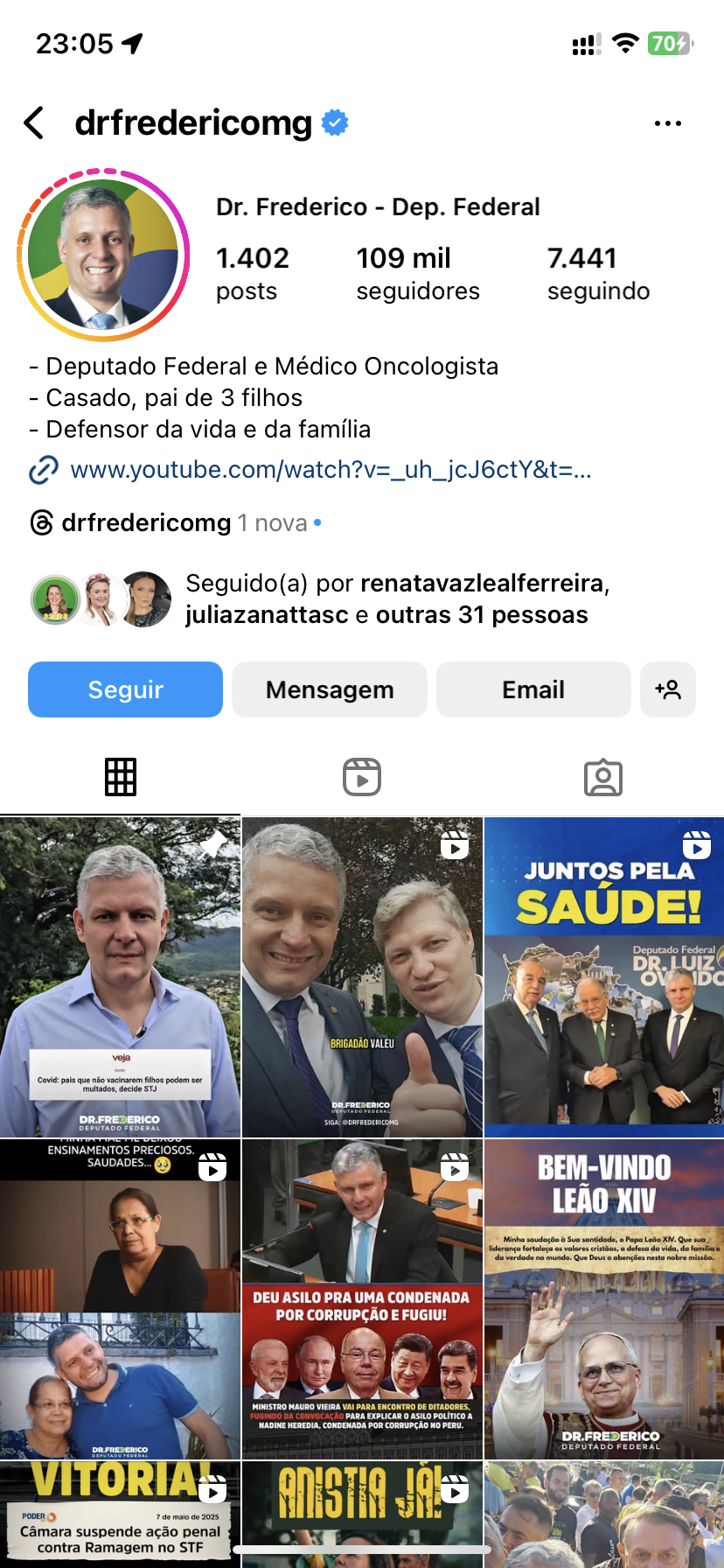Image resolution: width=724 pixels, height=1568 pixels.
Task: Open the Bem-vindo Leão XIV post
Action: point(604,1298)
